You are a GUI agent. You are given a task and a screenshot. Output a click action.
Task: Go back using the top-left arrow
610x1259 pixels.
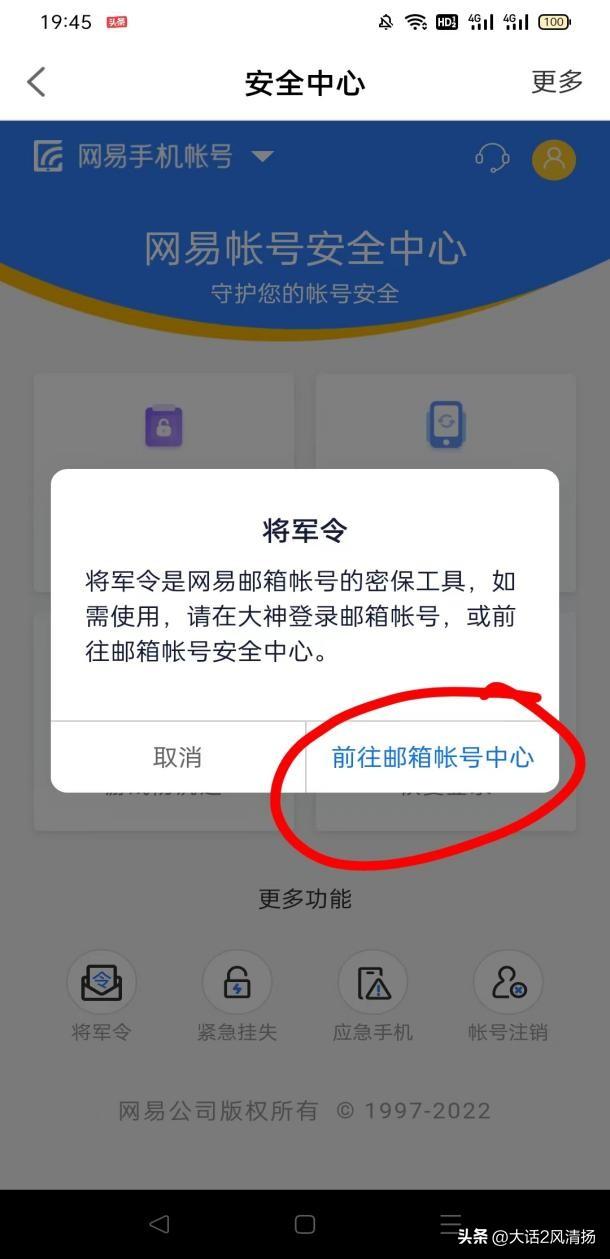pyautogui.click(x=36, y=82)
